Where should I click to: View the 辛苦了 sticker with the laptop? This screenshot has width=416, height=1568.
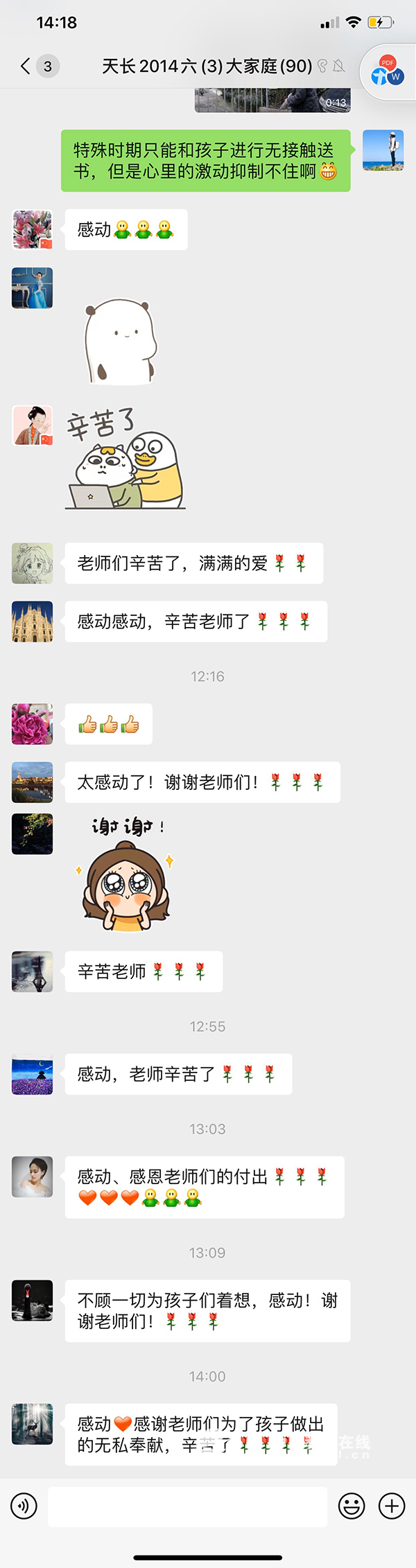125,459
